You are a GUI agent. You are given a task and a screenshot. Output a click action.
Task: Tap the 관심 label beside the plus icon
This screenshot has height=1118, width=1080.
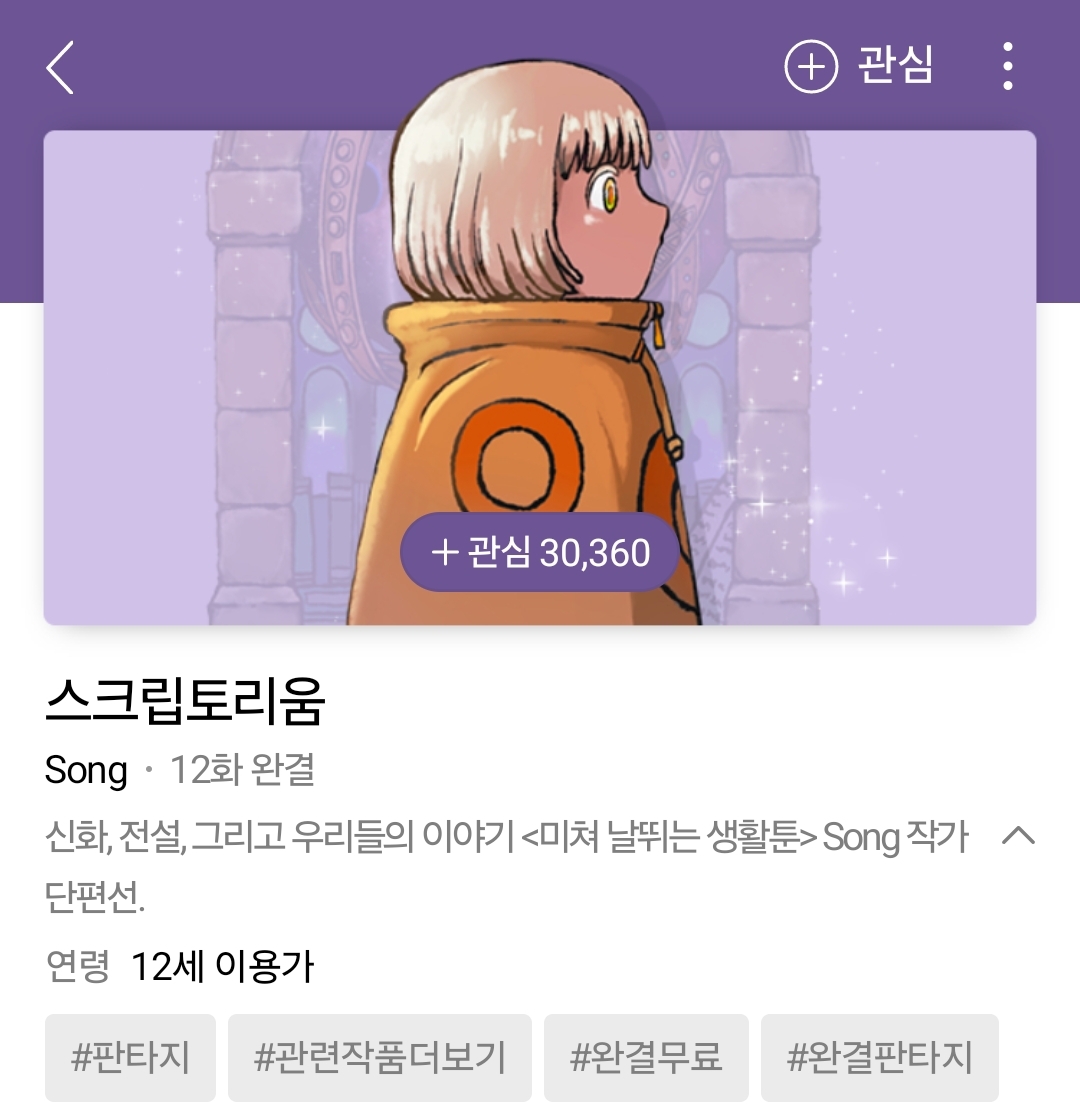(897, 68)
